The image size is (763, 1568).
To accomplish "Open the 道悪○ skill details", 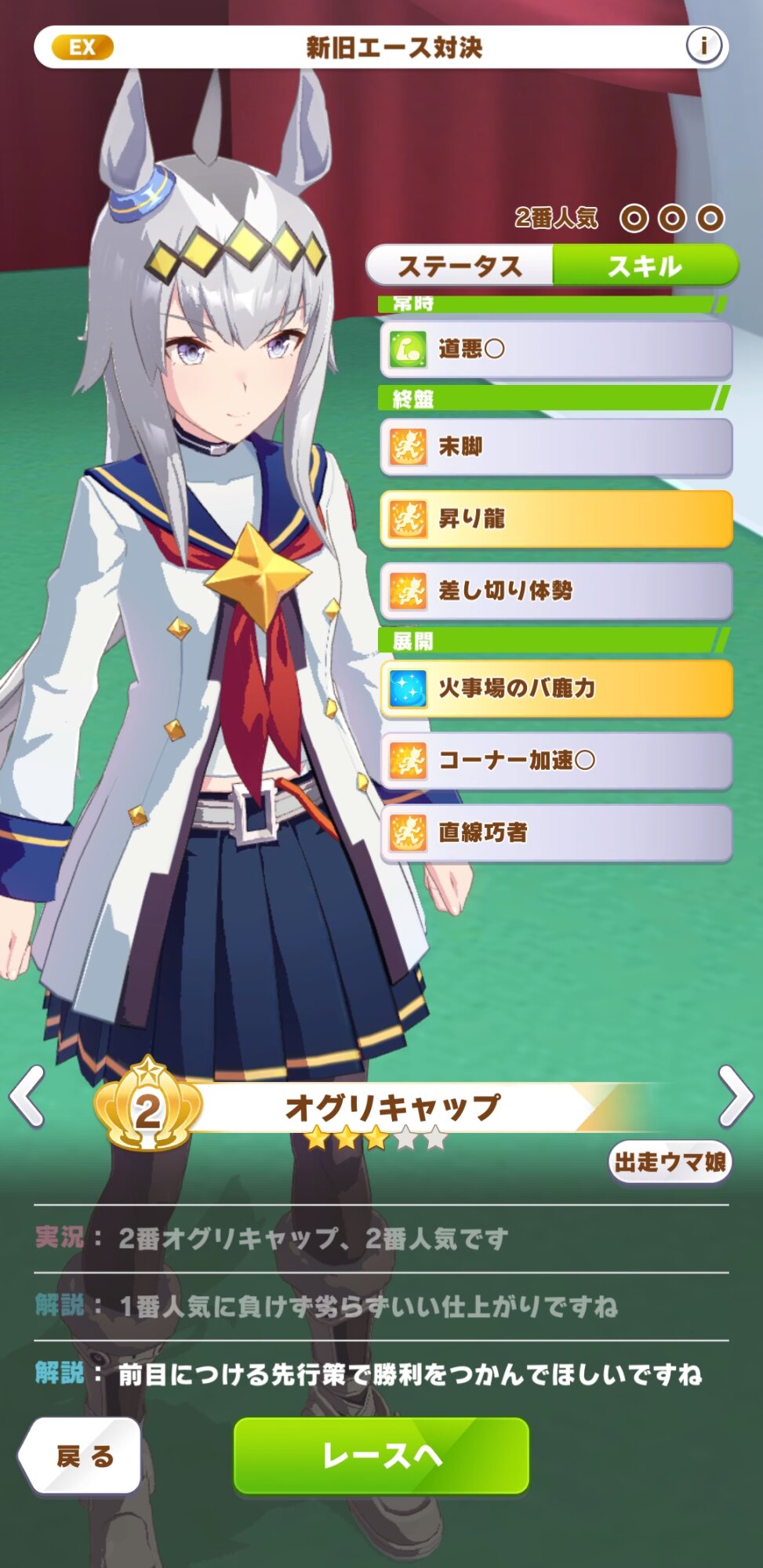I will pyautogui.click(x=556, y=349).
